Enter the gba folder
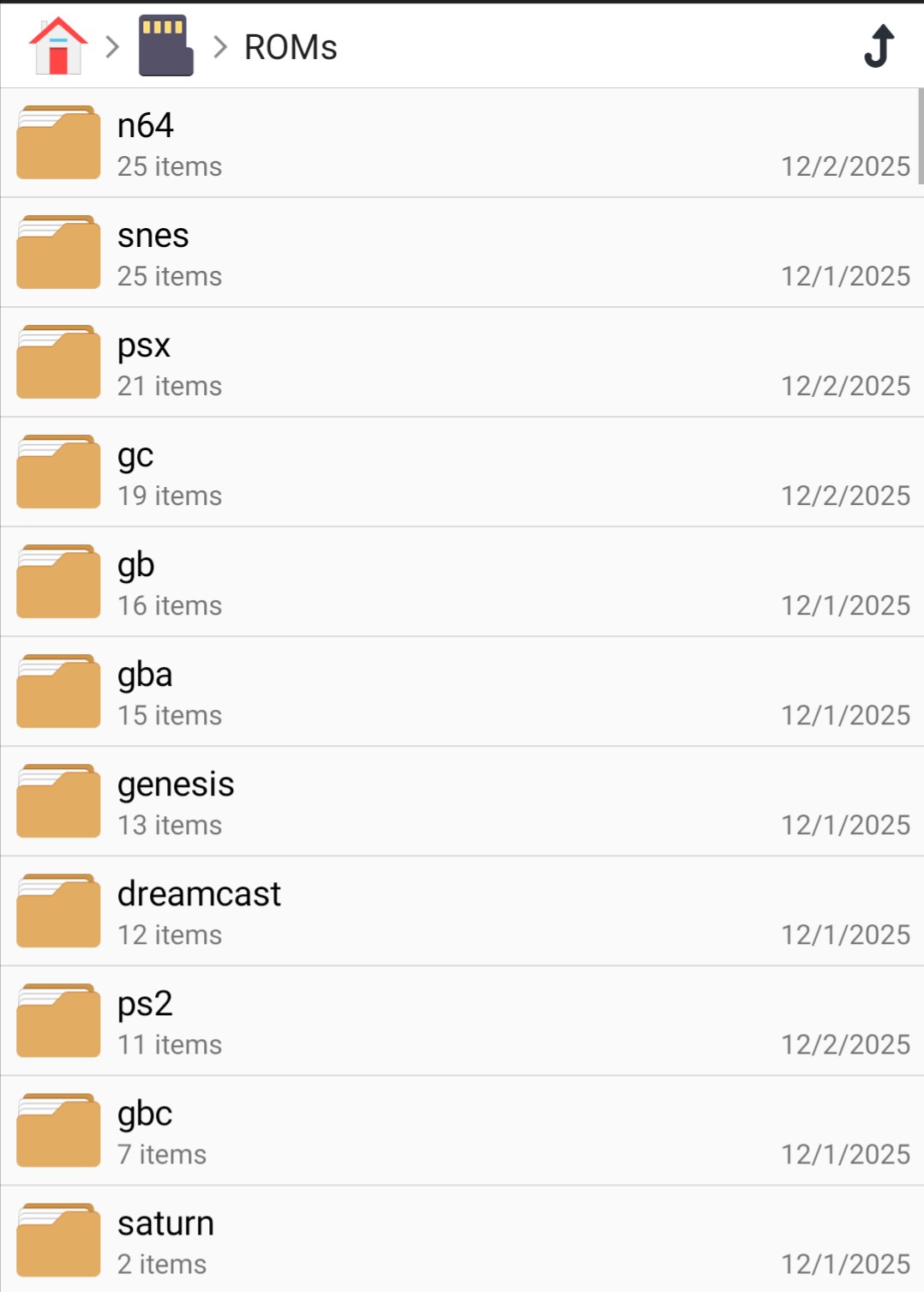 (461, 692)
